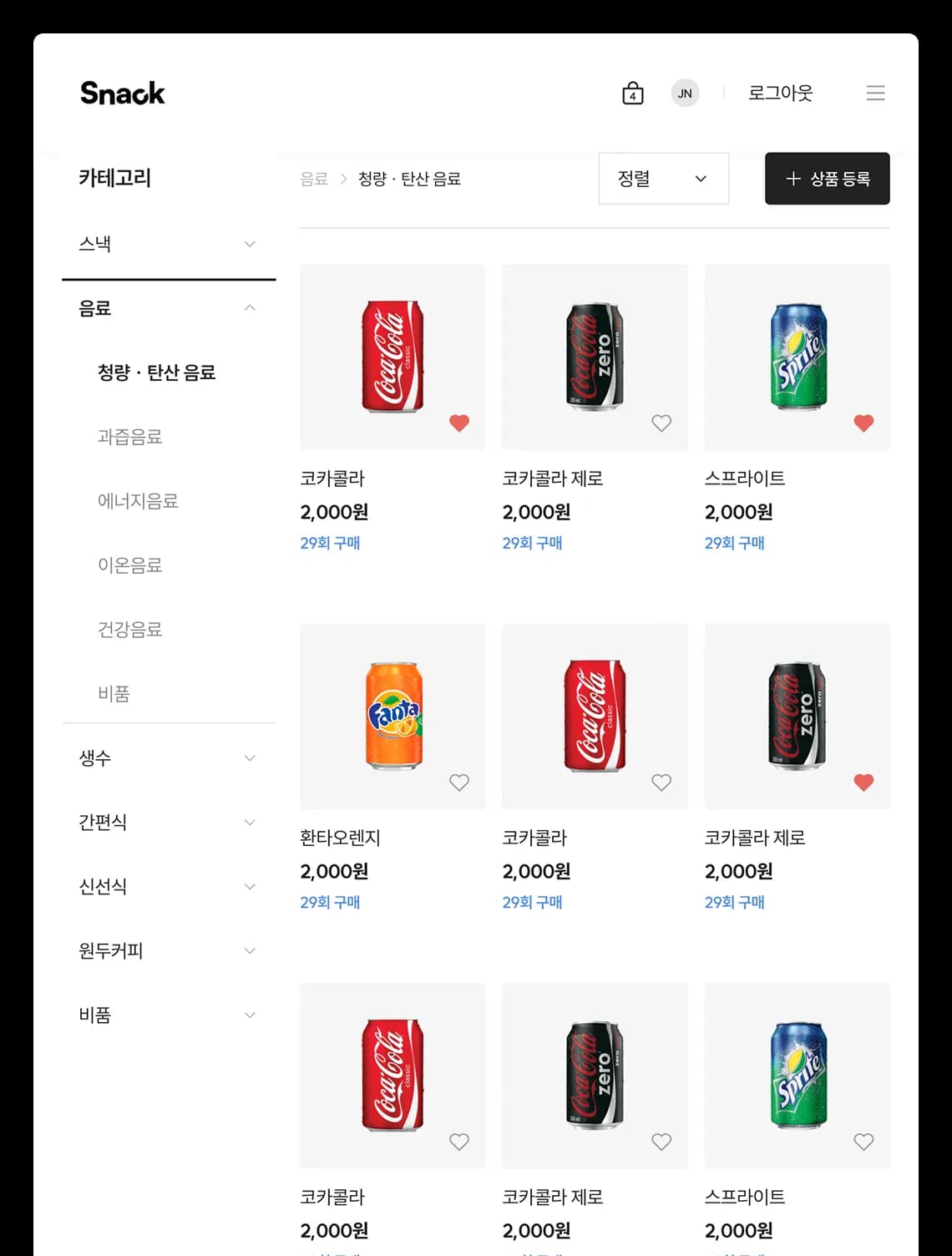Expand the 스낵 category
Screen dimensions: 952x1256
pos(168,244)
